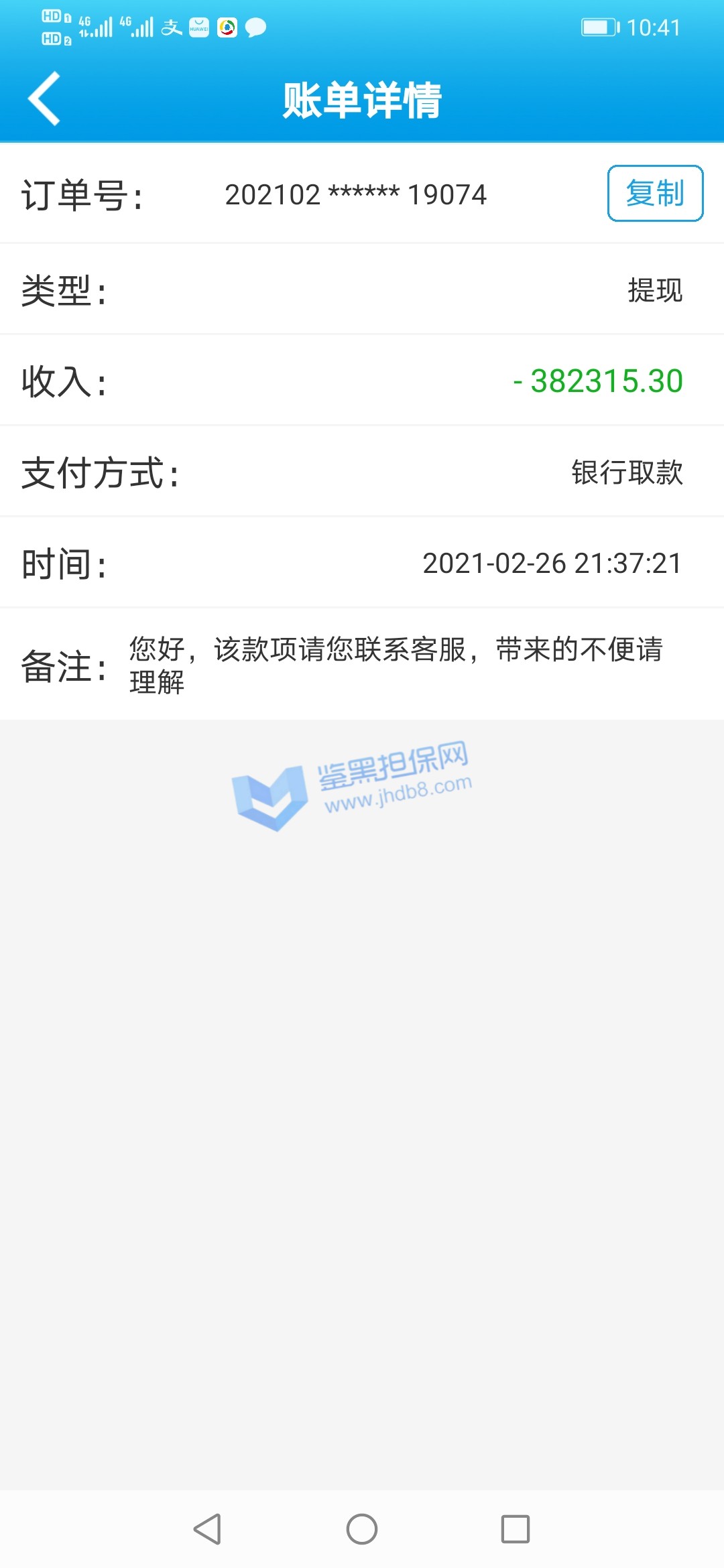
Task: Go to home via the system navigation bar
Action: (362, 1529)
